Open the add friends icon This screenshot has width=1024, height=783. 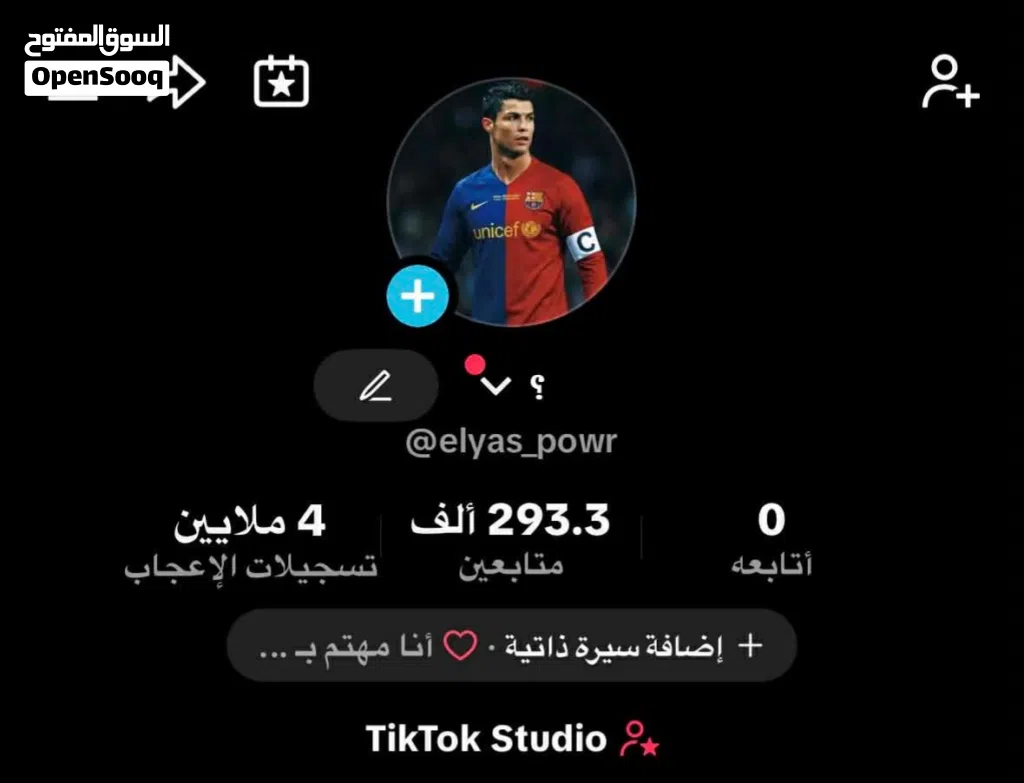pos(949,82)
